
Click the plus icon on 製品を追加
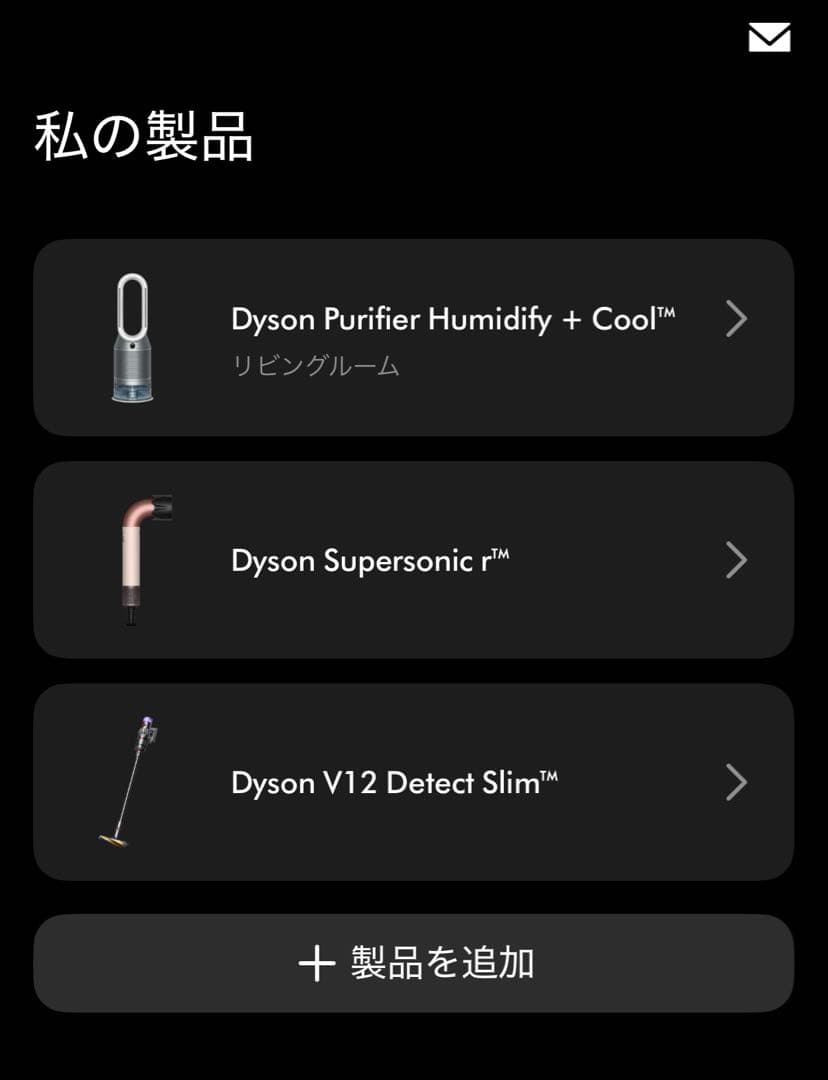click(x=317, y=963)
